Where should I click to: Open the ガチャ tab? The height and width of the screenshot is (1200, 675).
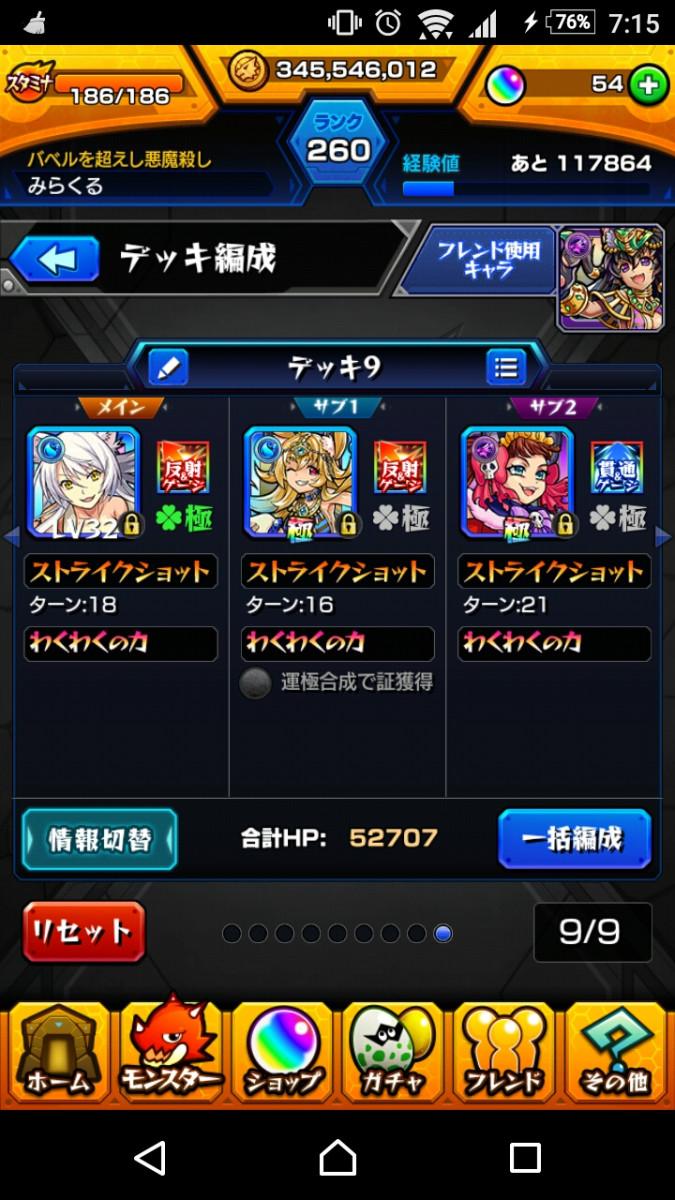pos(394,1050)
